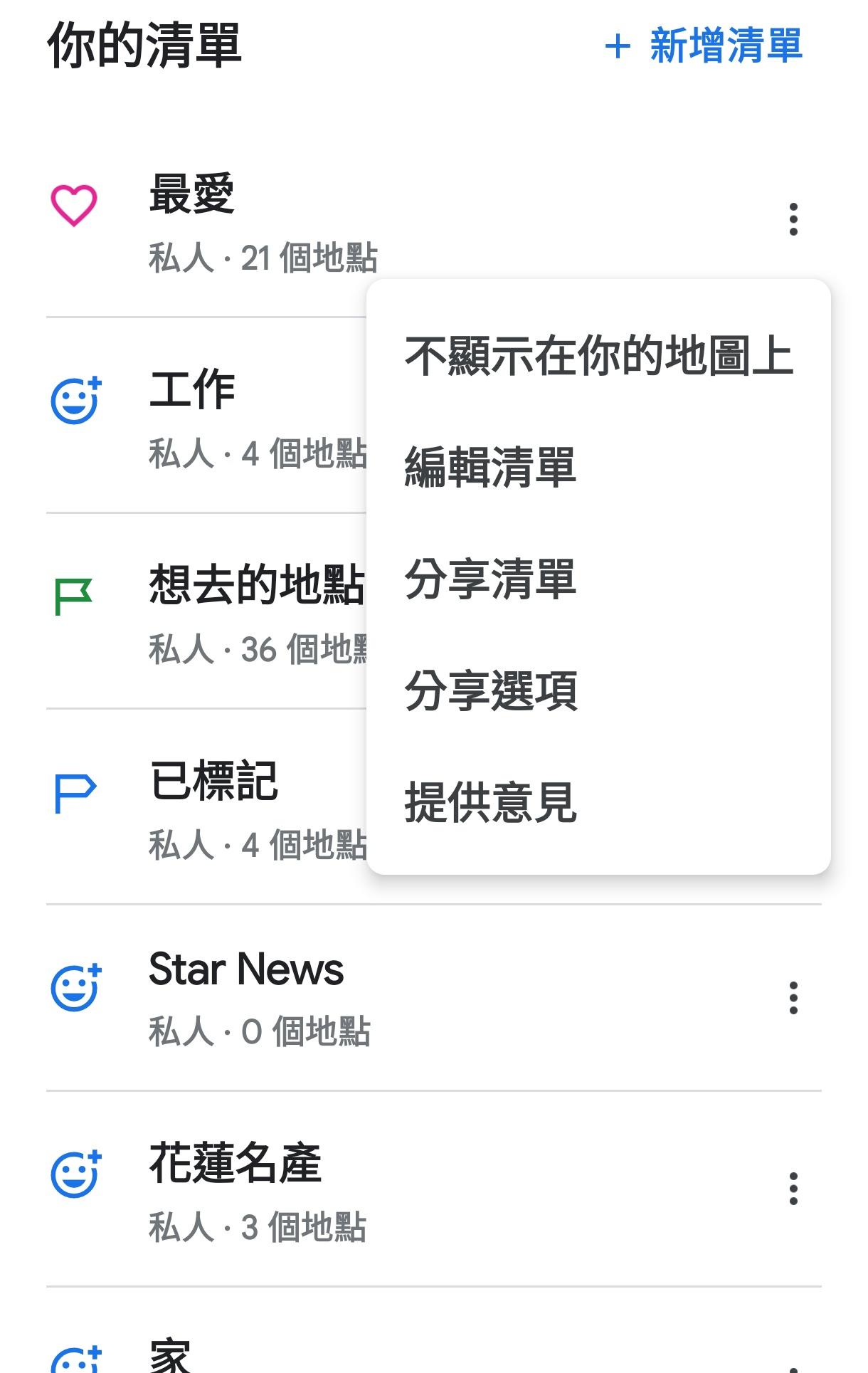Image resolution: width=868 pixels, height=1373 pixels.
Task: Open 分享選項 from the popup menu
Action: coord(490,691)
